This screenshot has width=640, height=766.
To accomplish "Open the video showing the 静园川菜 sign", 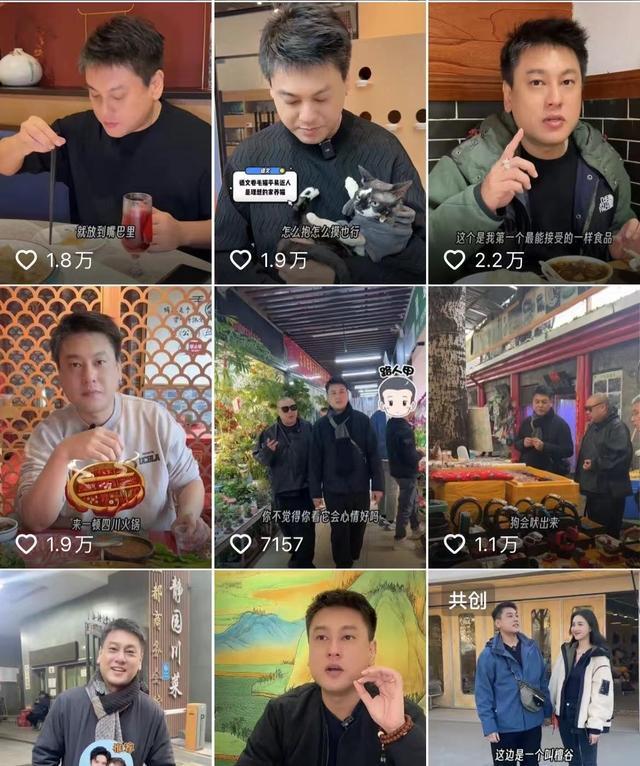I will 105,668.
